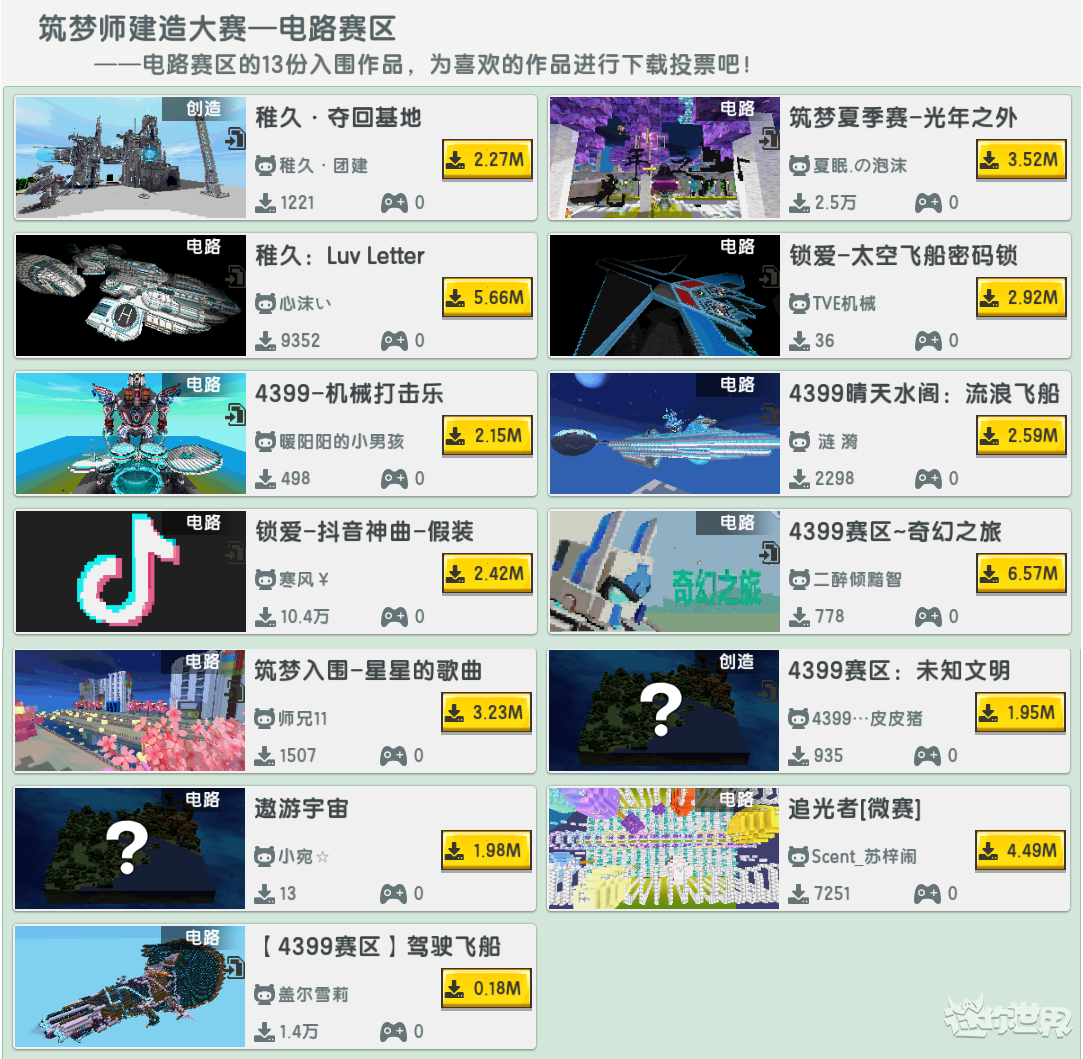This screenshot has width=1083, height=1059.
Task: Download 4399-机械打击乐 (2.15M)
Action: pos(486,436)
